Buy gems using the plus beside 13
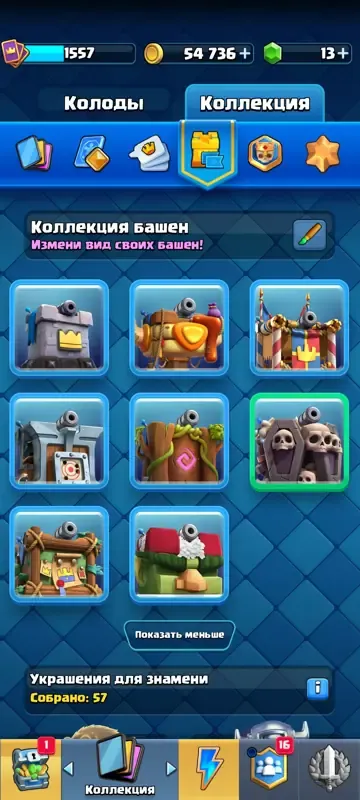Image resolution: width=360 pixels, height=800 pixels. pos(344,54)
